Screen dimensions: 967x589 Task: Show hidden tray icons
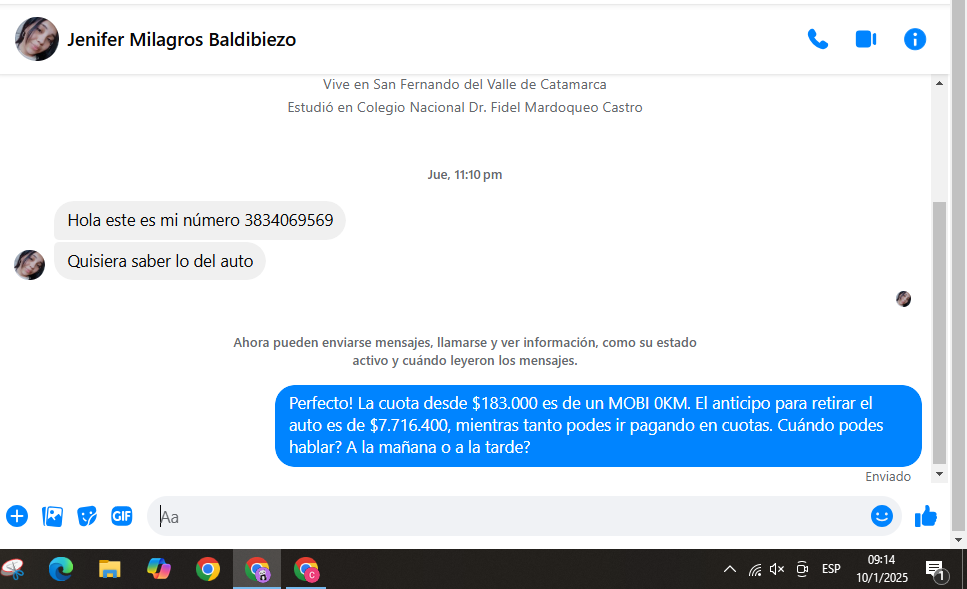click(x=730, y=569)
